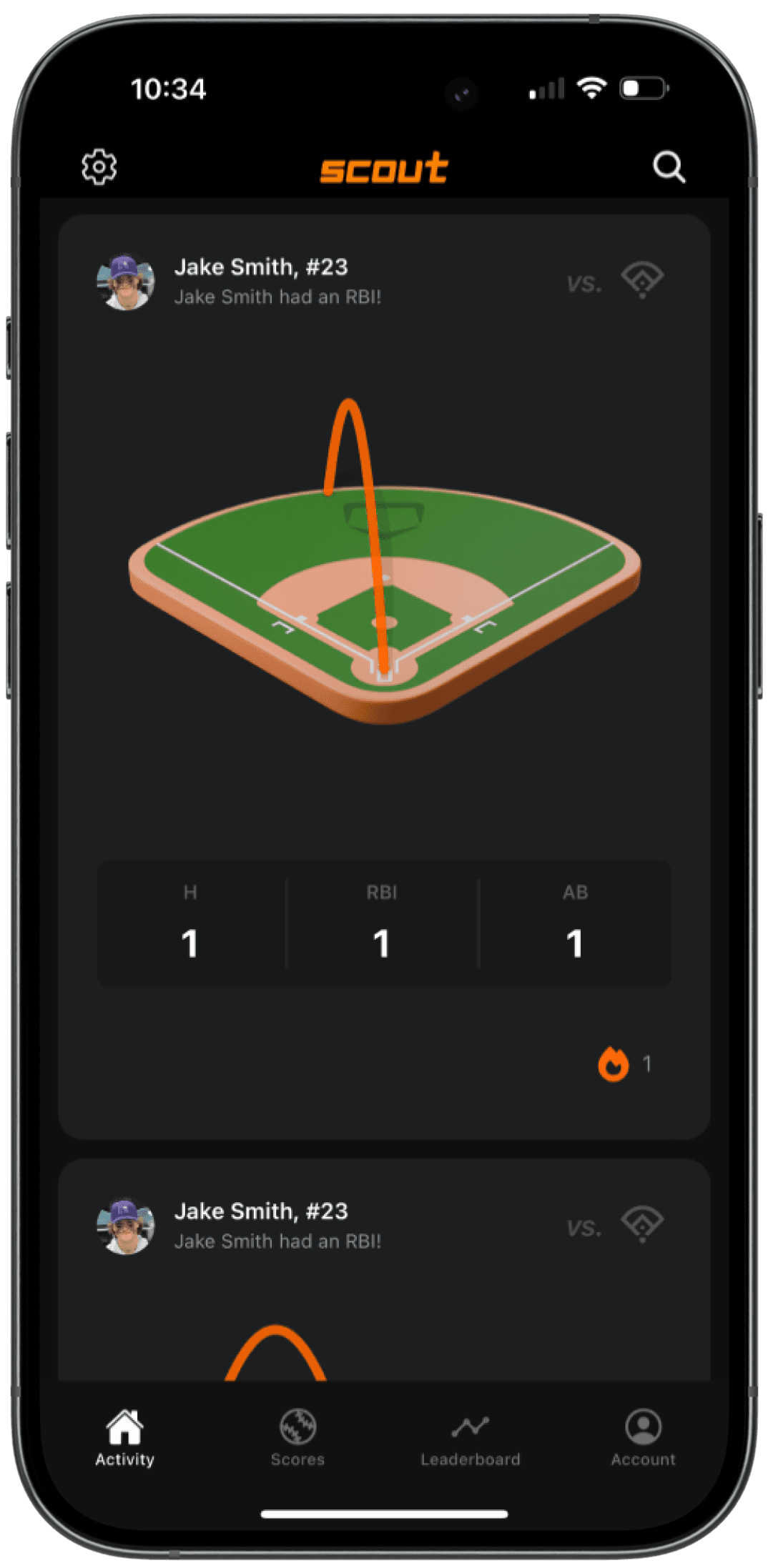Open the Leaderboard tab
The image size is (768, 1568).
click(x=470, y=1437)
